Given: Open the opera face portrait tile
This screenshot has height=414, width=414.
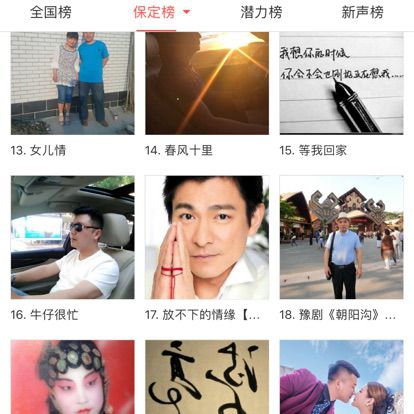Looking at the screenshot, I should [73, 377].
